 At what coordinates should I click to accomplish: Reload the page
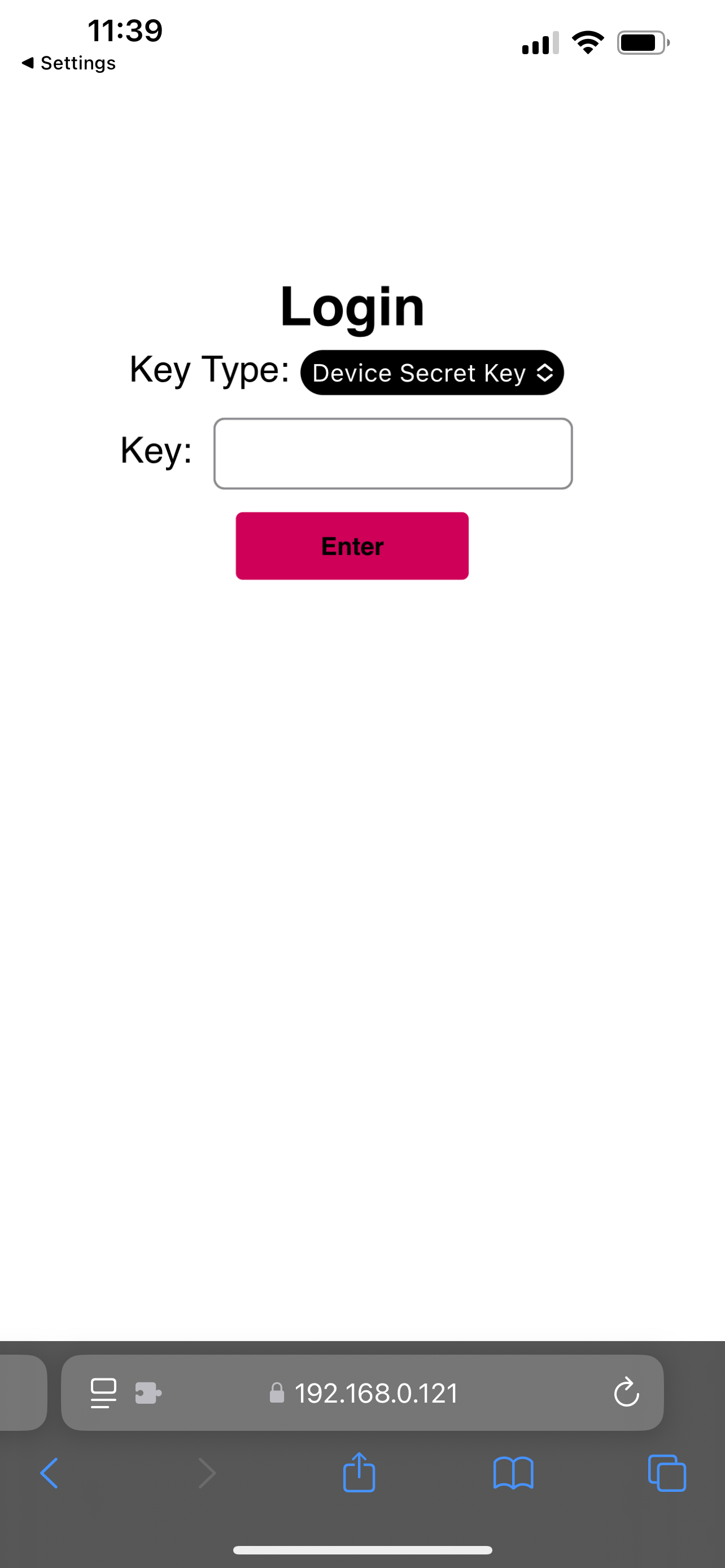click(x=626, y=1392)
